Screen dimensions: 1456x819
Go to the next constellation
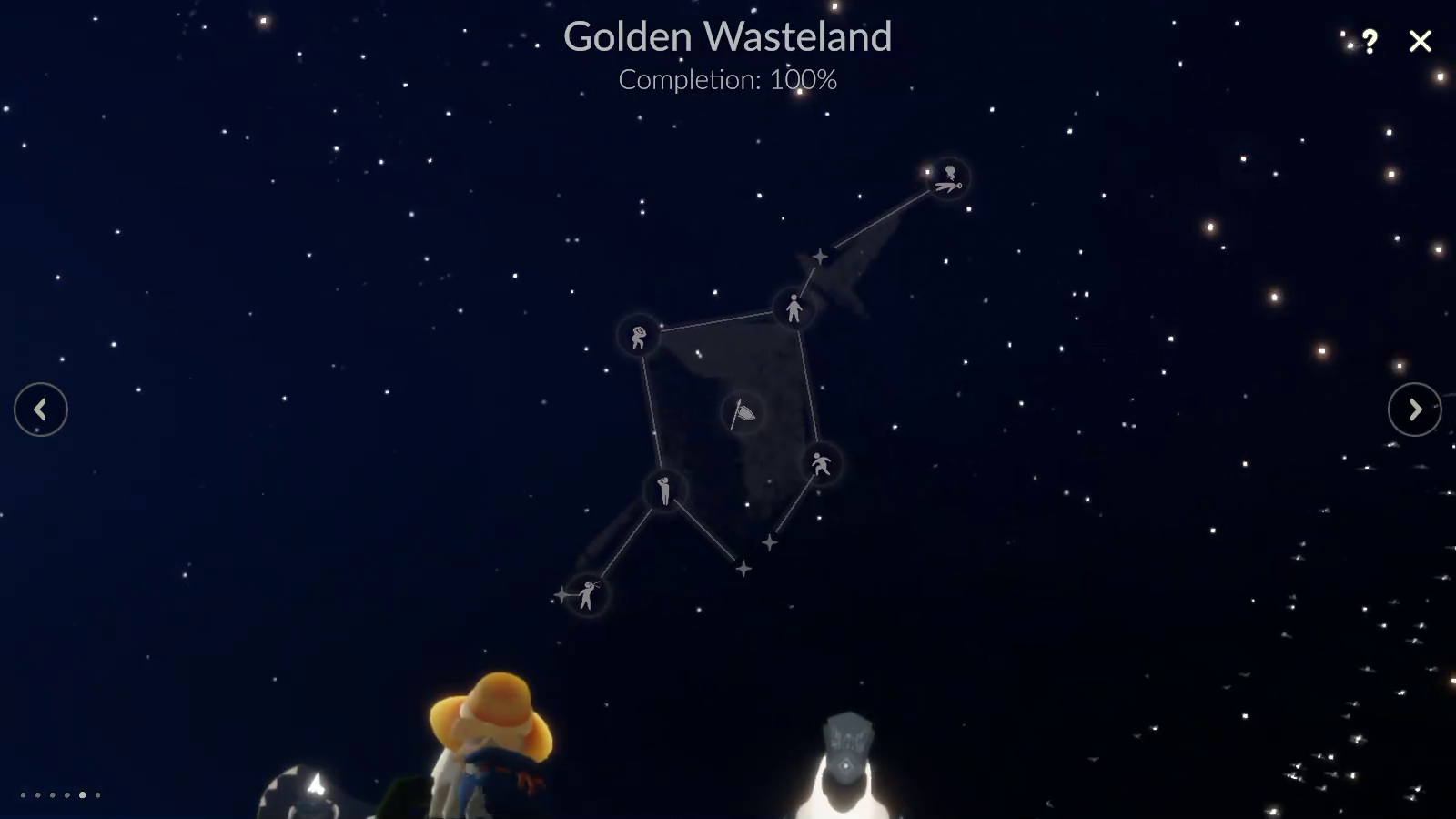pyautogui.click(x=1414, y=409)
